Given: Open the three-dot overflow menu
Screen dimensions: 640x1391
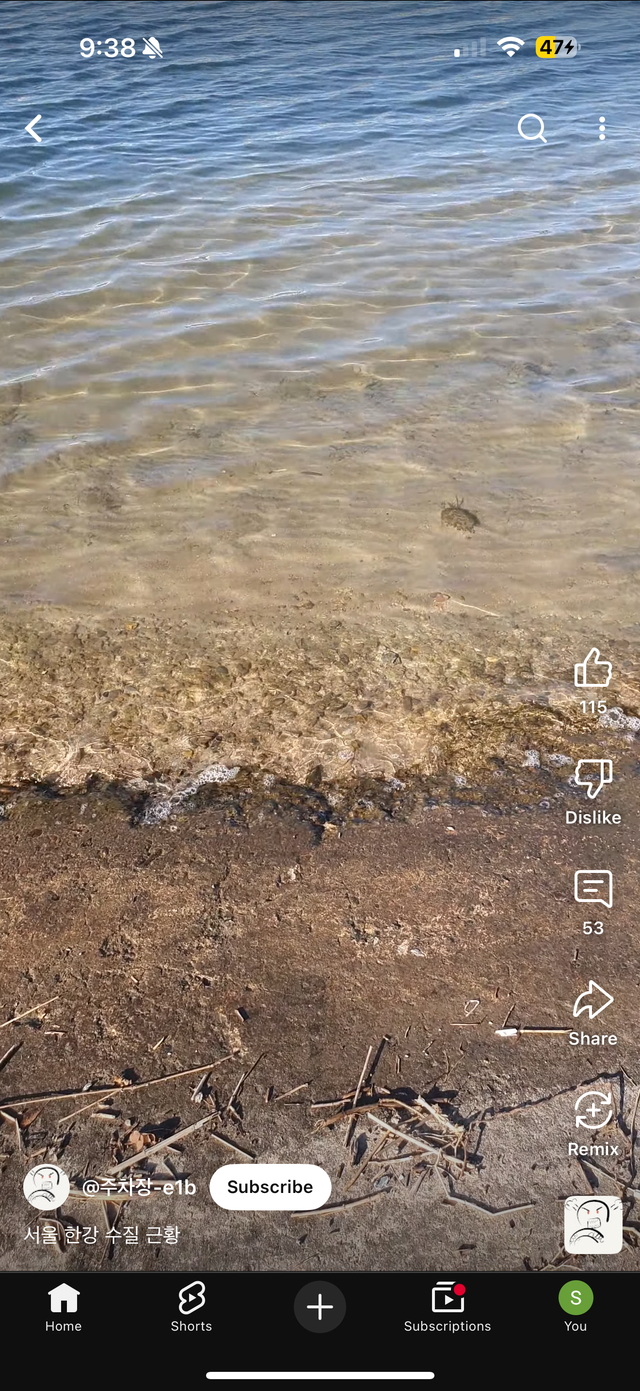Looking at the screenshot, I should click(x=602, y=128).
